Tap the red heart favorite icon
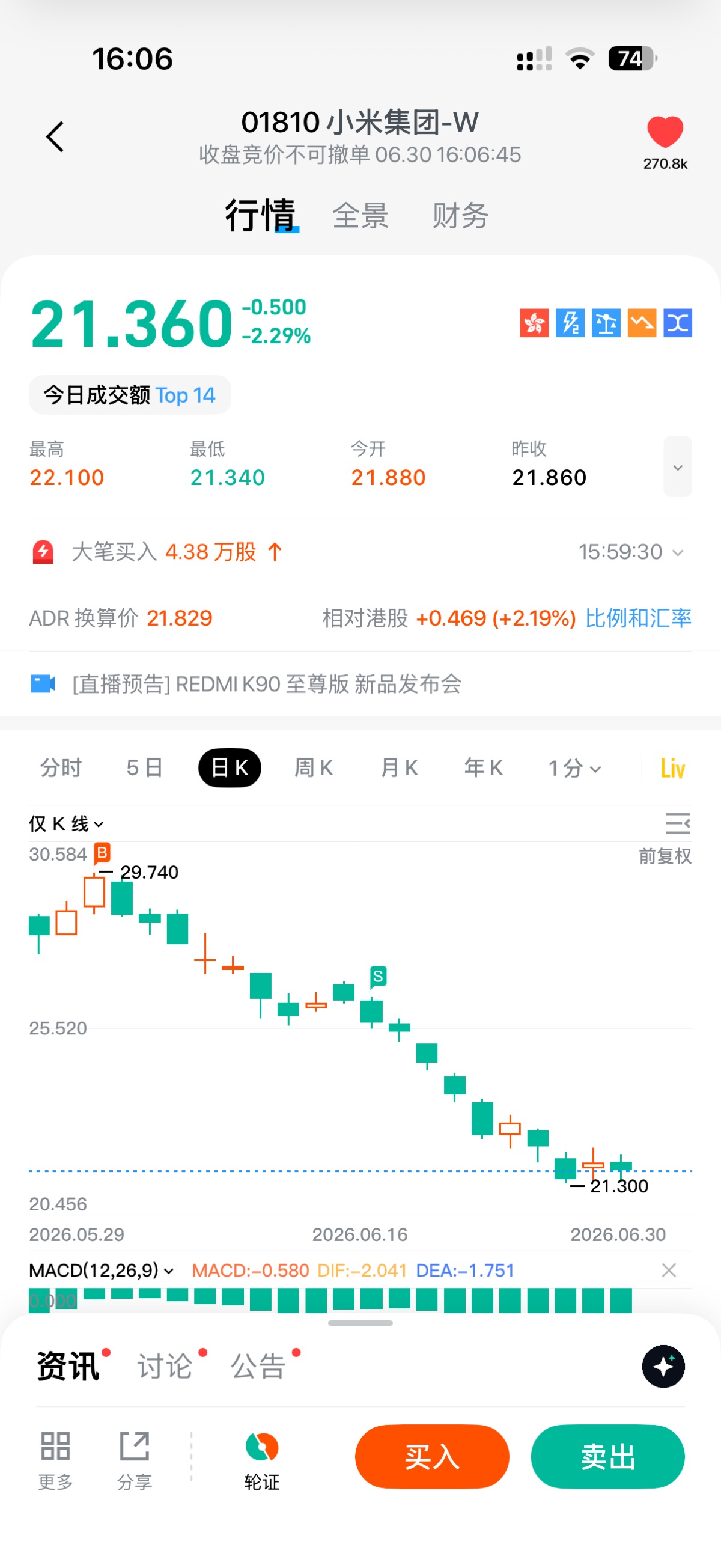Image resolution: width=721 pixels, height=1568 pixels. [x=665, y=132]
